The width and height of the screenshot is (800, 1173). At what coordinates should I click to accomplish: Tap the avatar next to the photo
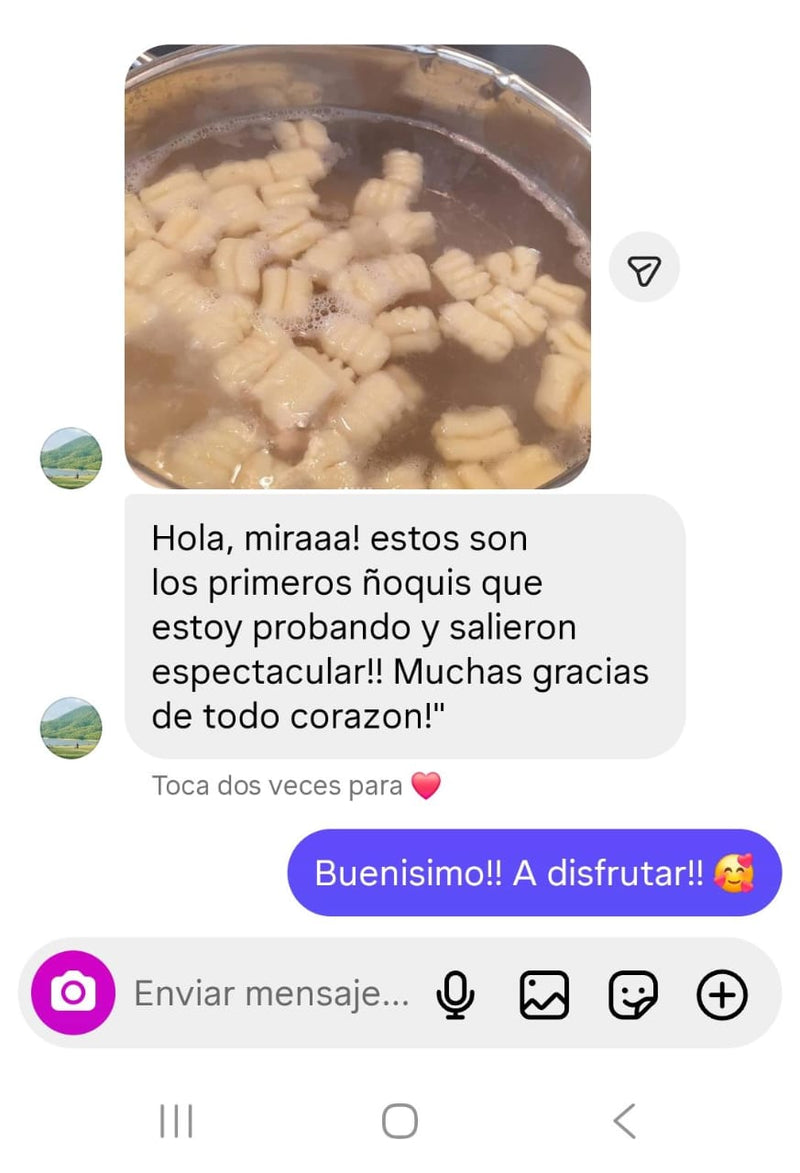coord(70,458)
